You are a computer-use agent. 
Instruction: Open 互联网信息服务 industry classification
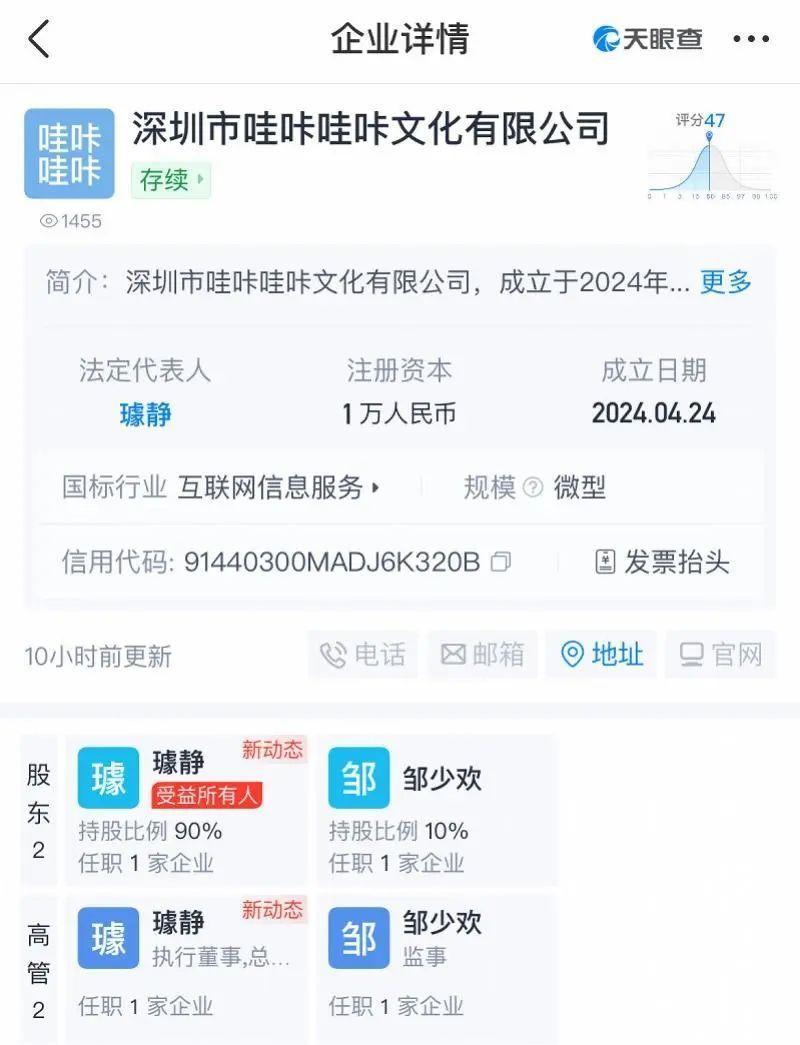[279, 488]
